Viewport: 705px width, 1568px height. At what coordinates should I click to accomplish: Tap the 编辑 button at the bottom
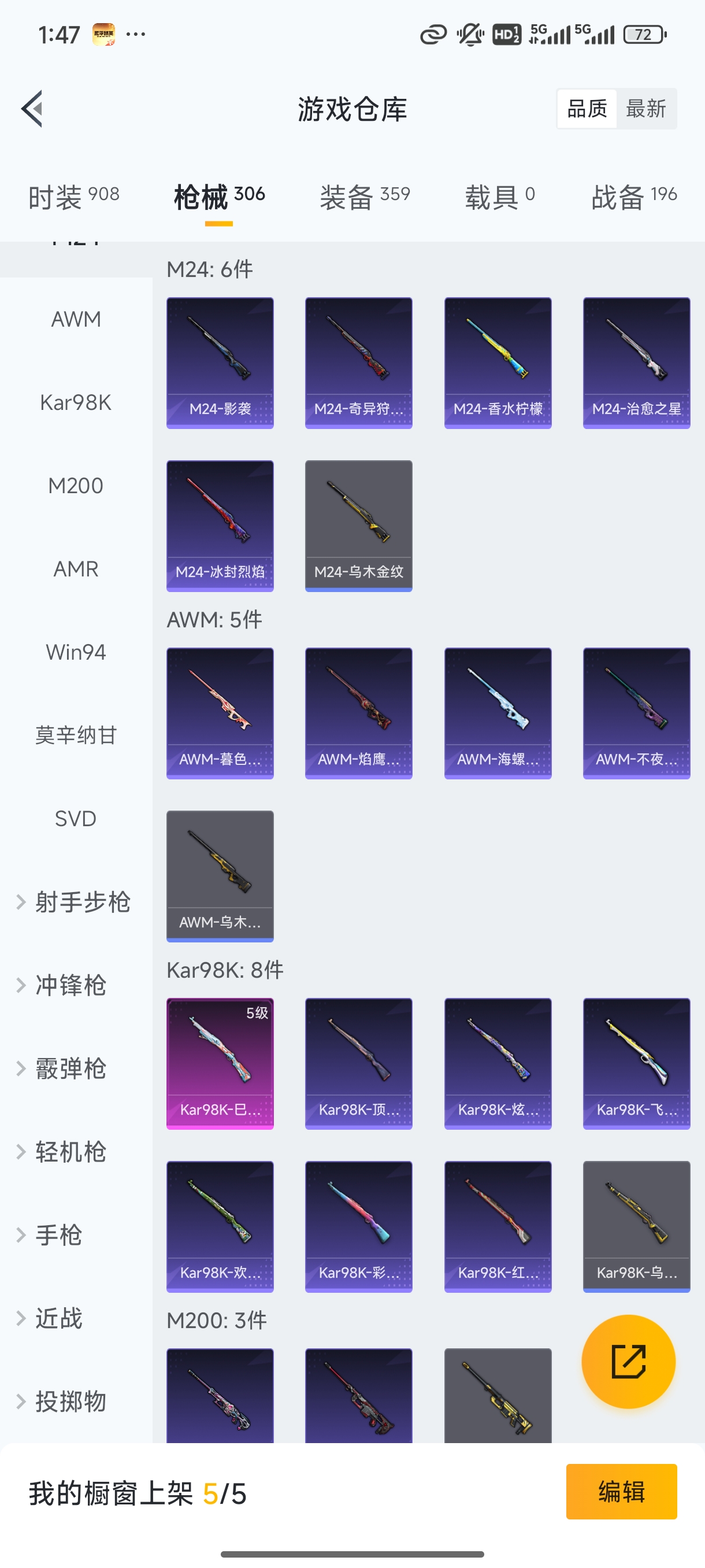click(622, 1492)
